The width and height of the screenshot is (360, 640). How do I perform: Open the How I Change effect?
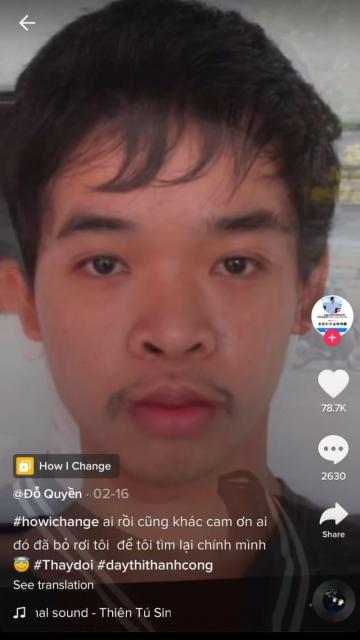click(x=66, y=466)
